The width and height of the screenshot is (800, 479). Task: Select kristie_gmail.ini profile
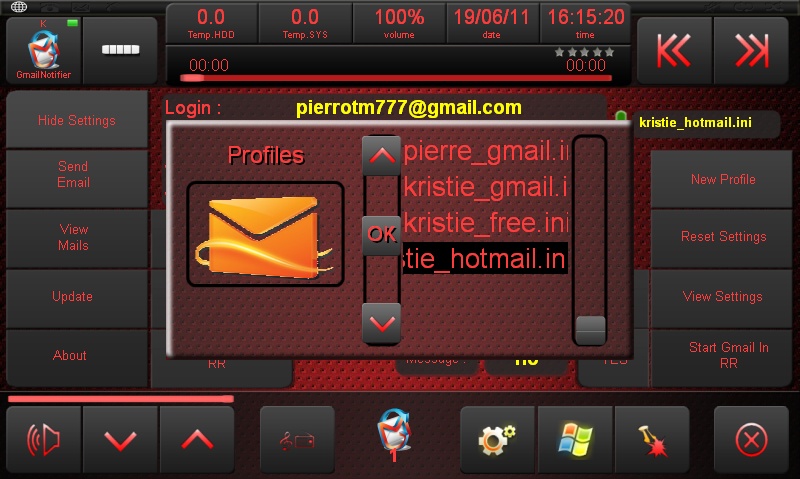tap(486, 187)
